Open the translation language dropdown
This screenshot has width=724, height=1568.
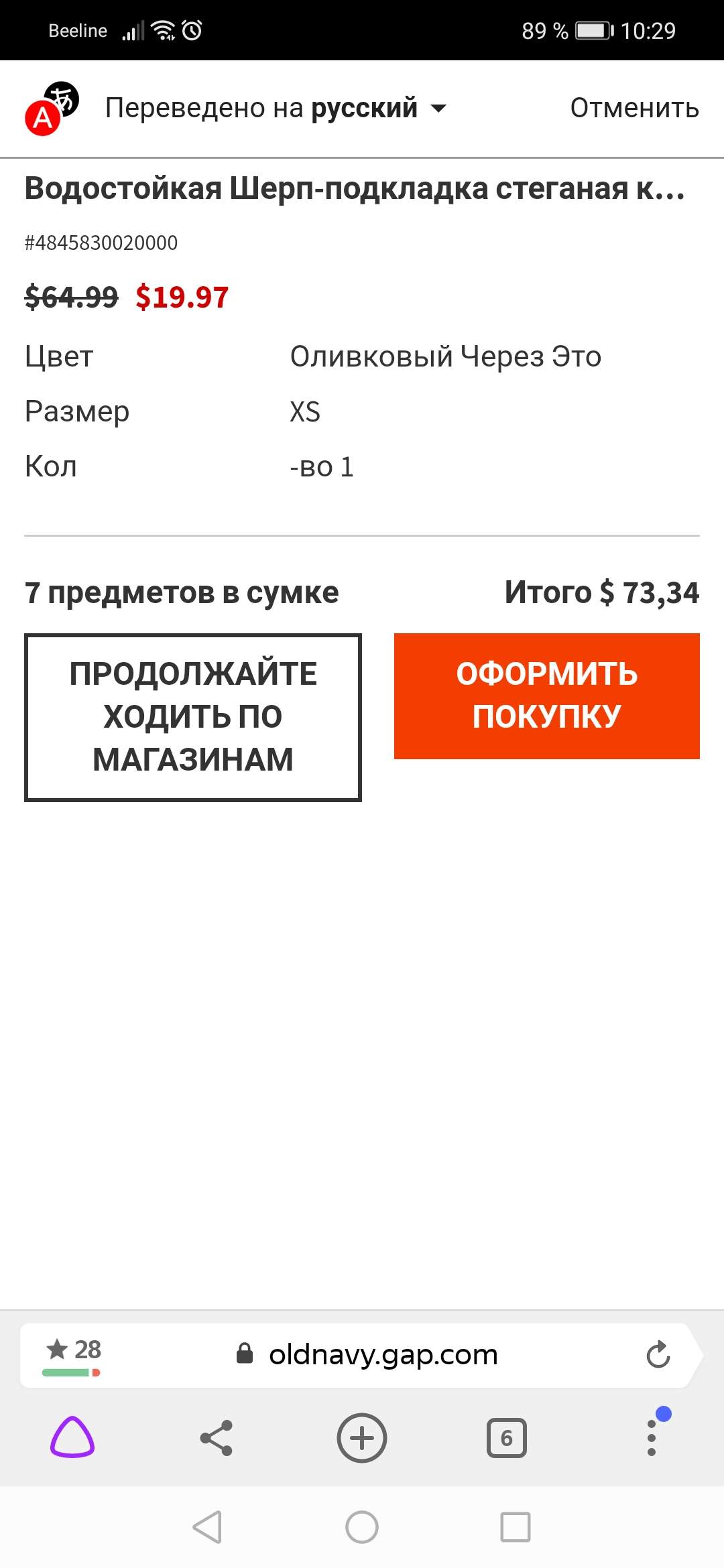point(276,108)
